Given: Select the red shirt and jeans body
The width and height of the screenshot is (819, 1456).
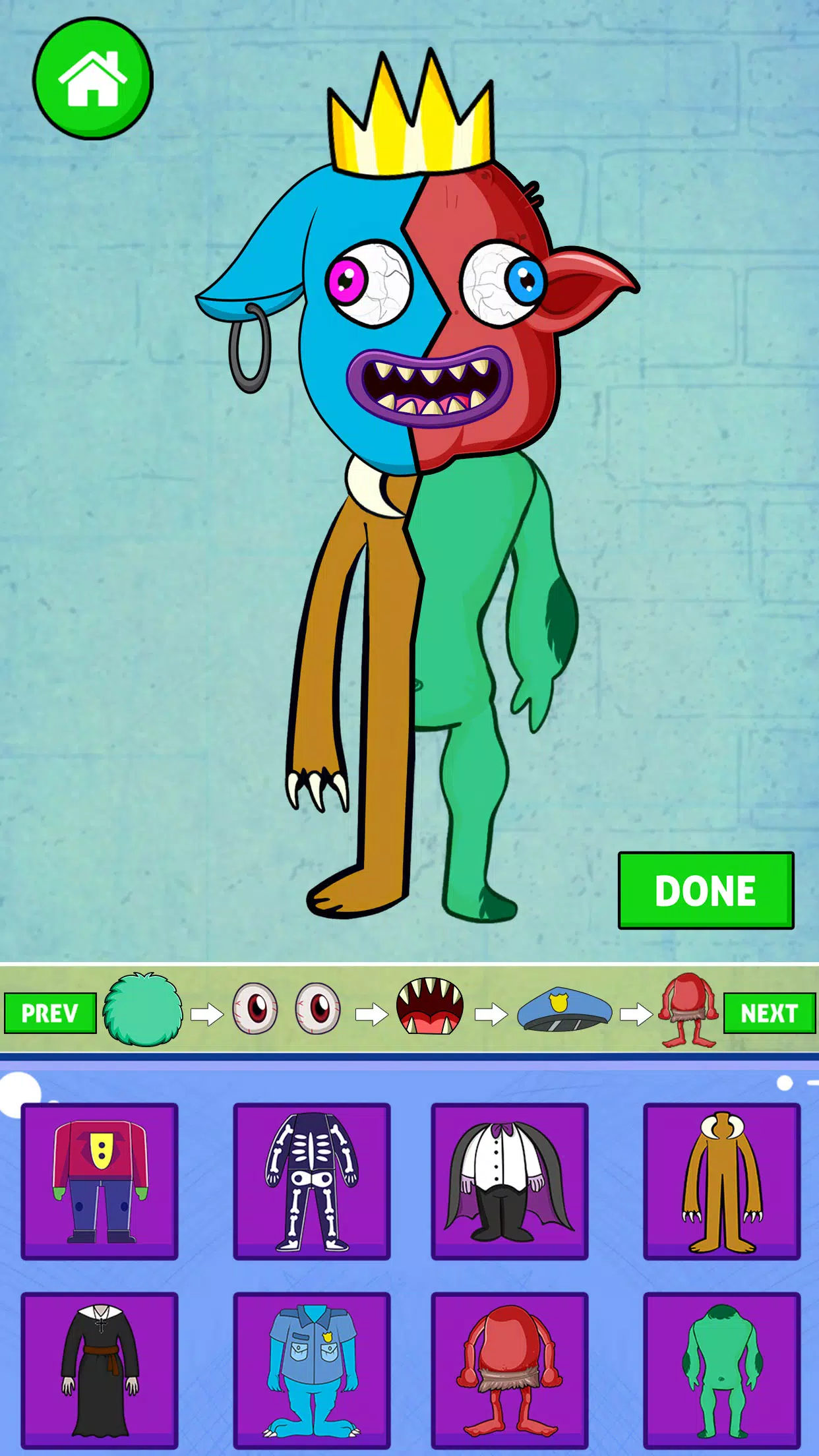Looking at the screenshot, I should click(x=100, y=1181).
